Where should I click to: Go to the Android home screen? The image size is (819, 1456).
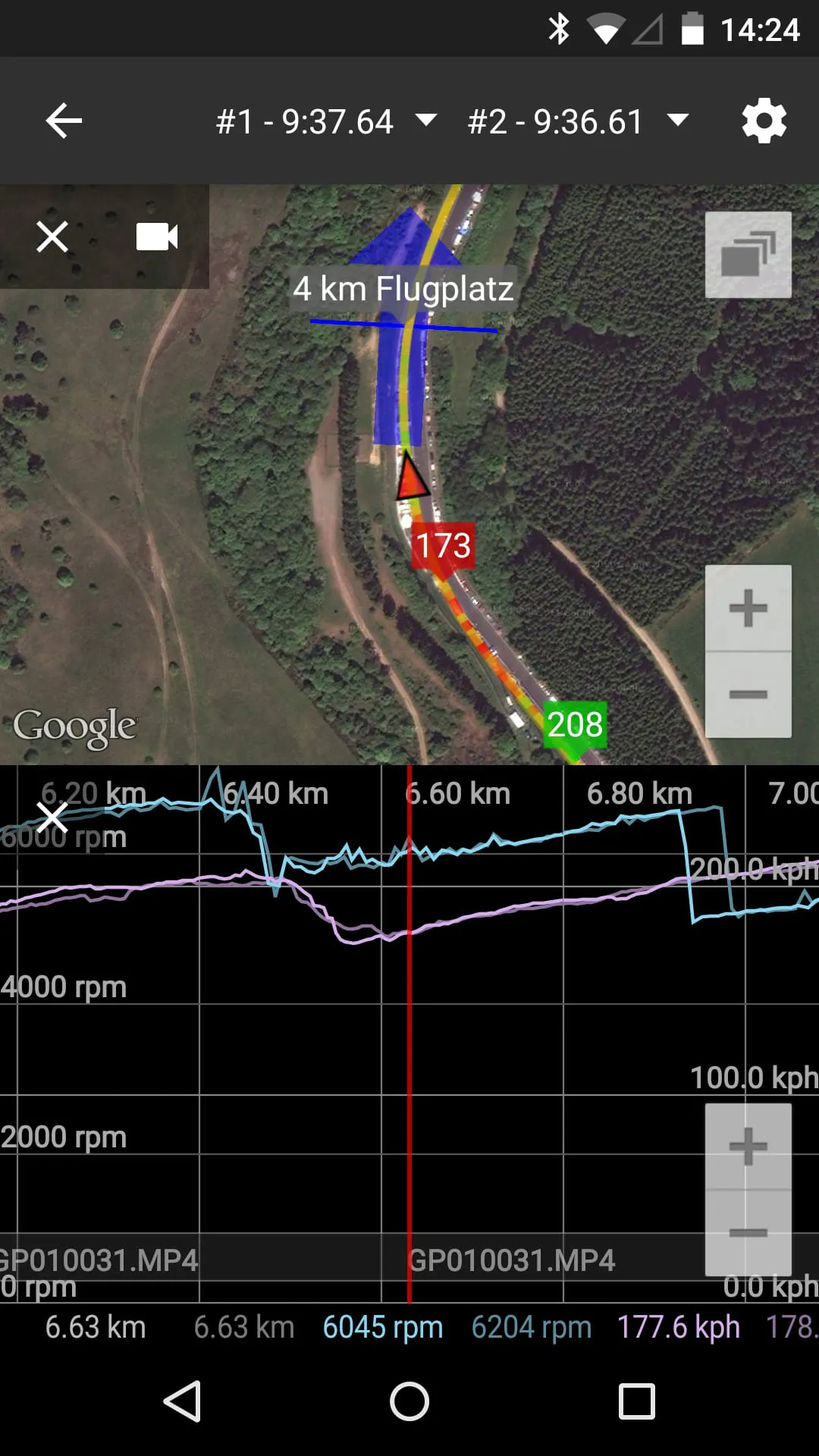409,1401
